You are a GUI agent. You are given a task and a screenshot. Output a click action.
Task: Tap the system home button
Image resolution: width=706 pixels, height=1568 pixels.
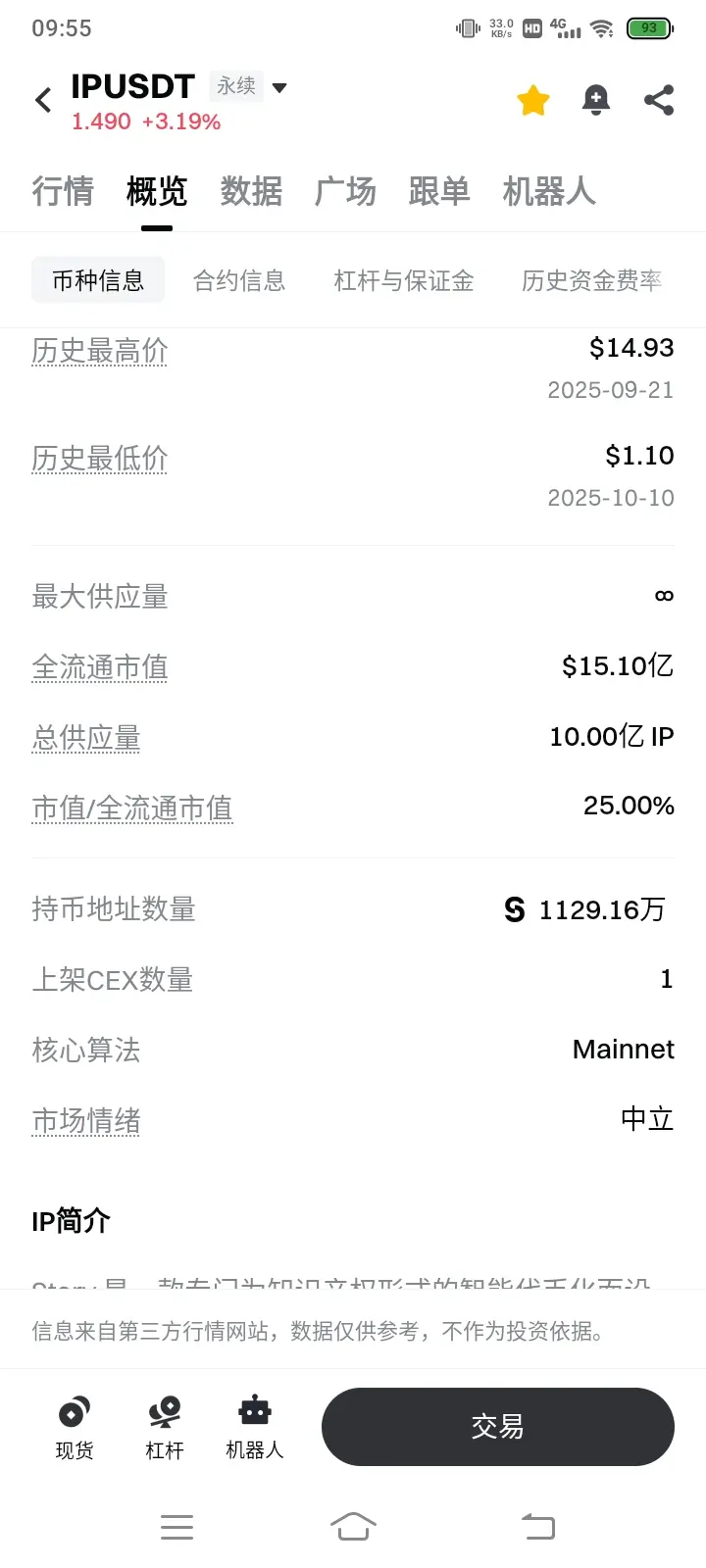click(x=353, y=1526)
